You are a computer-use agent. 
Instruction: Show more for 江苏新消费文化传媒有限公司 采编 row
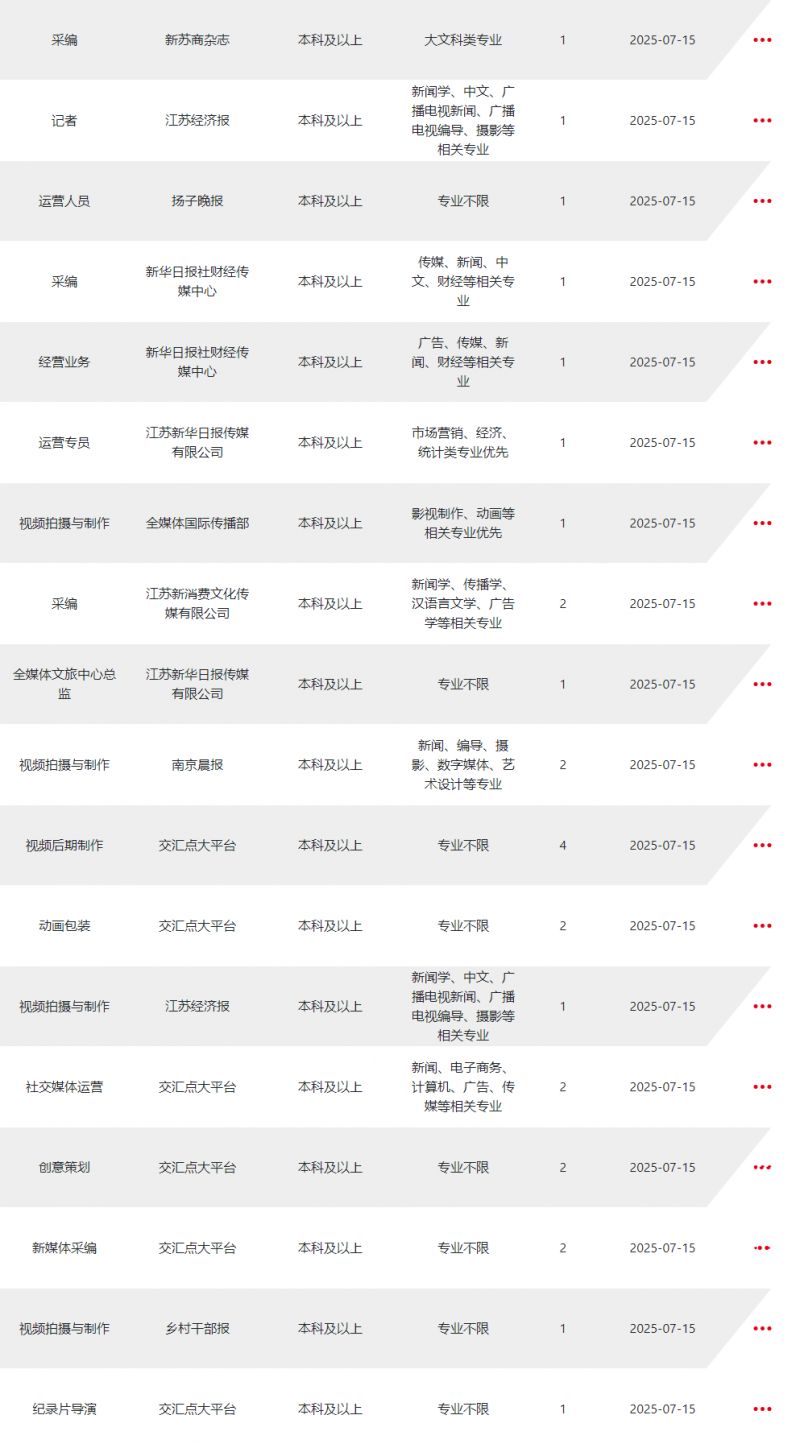click(762, 603)
